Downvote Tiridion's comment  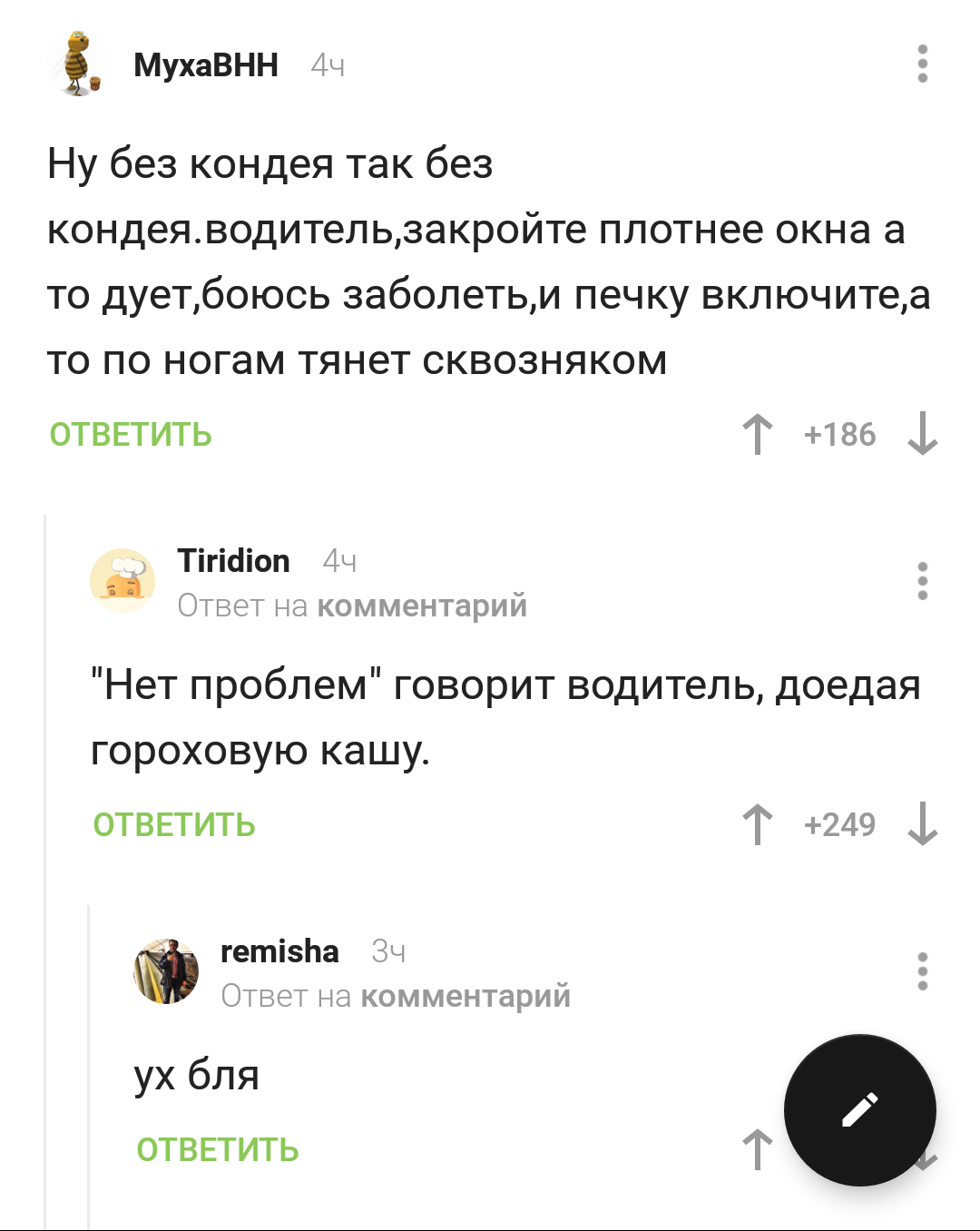(x=922, y=824)
